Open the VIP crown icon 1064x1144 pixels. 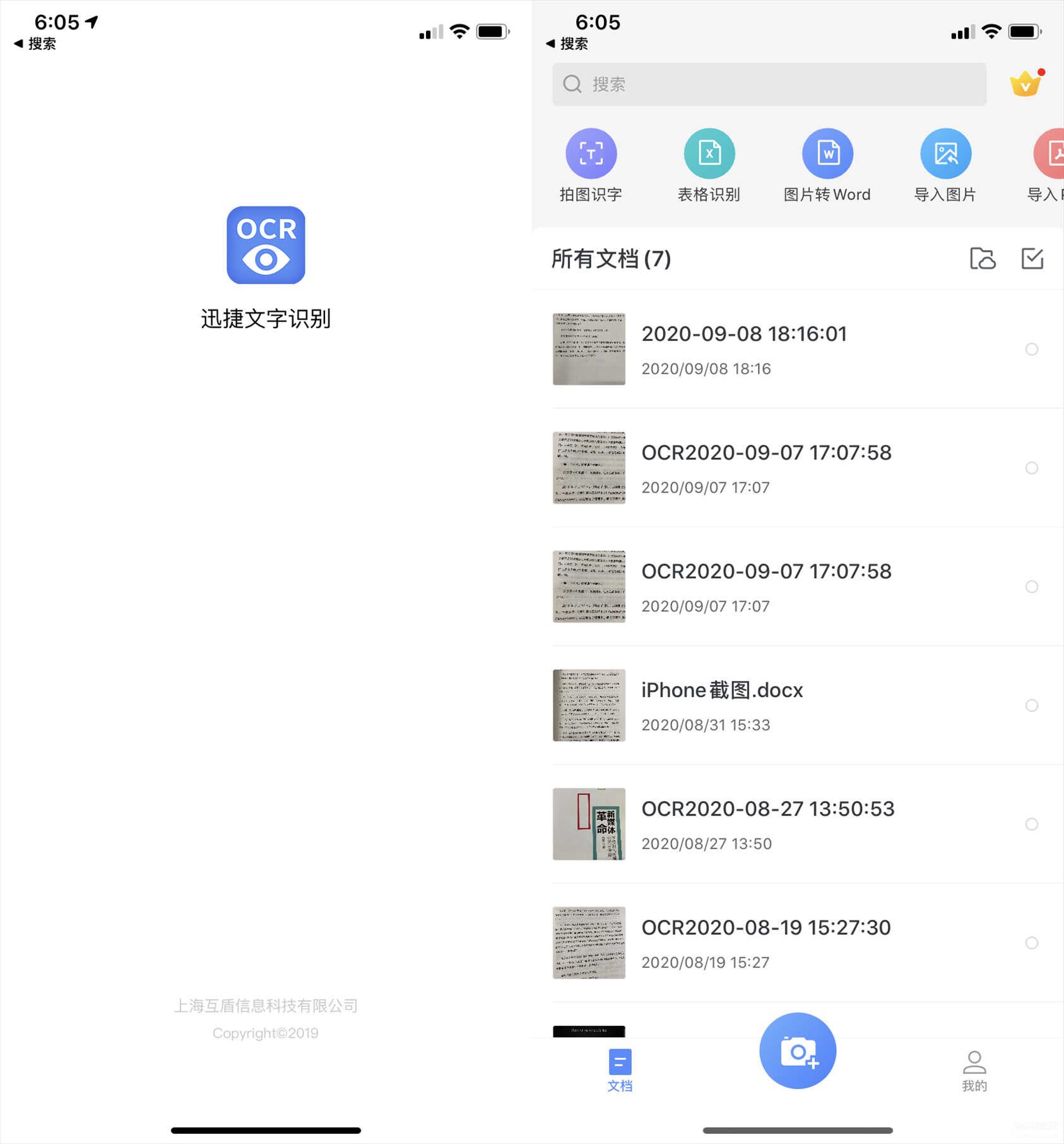pos(1025,84)
